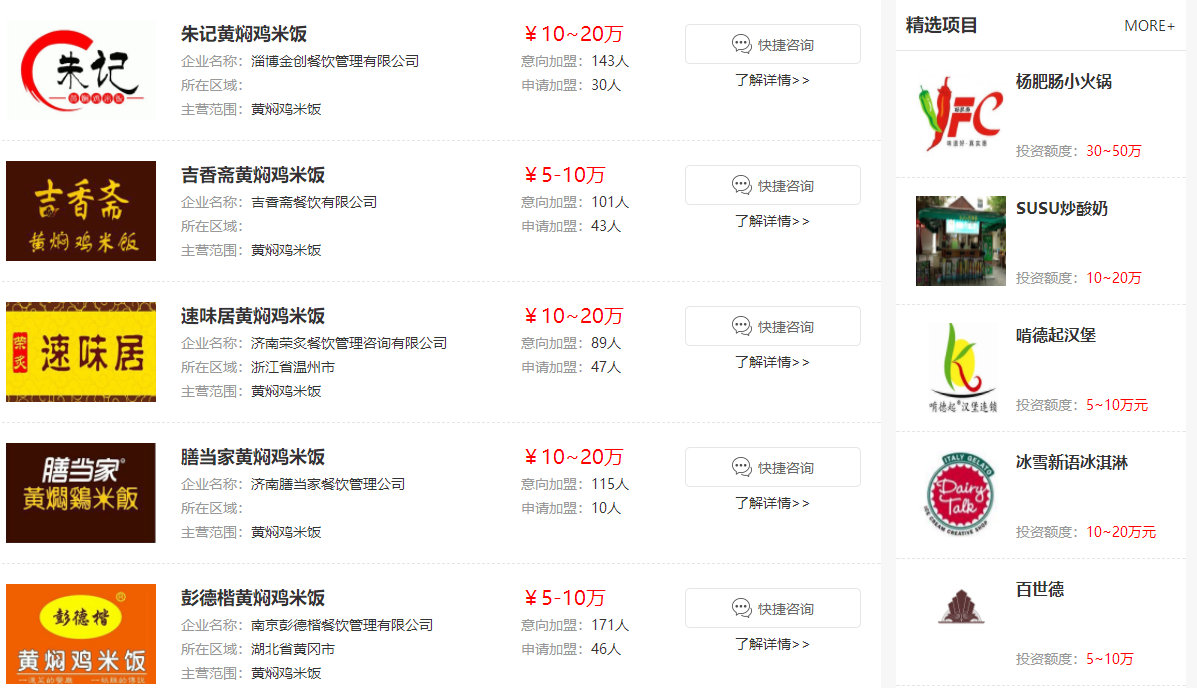Open the 膳当家黄焖鸡米饭 title
The height and width of the screenshot is (688, 1197).
[252, 457]
